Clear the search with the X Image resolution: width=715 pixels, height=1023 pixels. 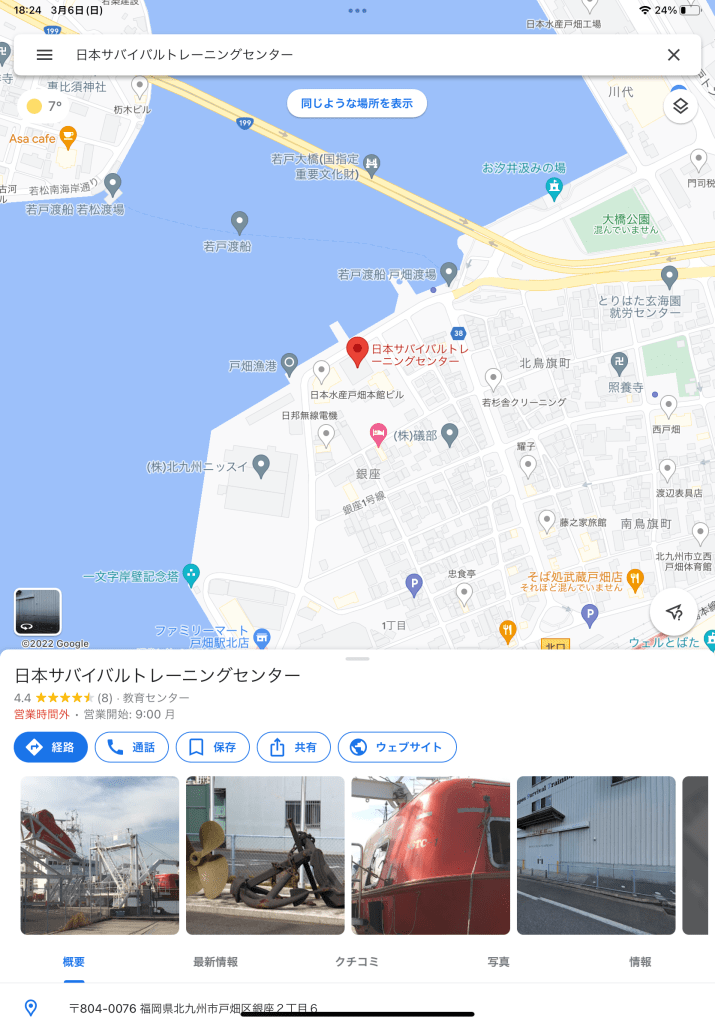tap(673, 55)
